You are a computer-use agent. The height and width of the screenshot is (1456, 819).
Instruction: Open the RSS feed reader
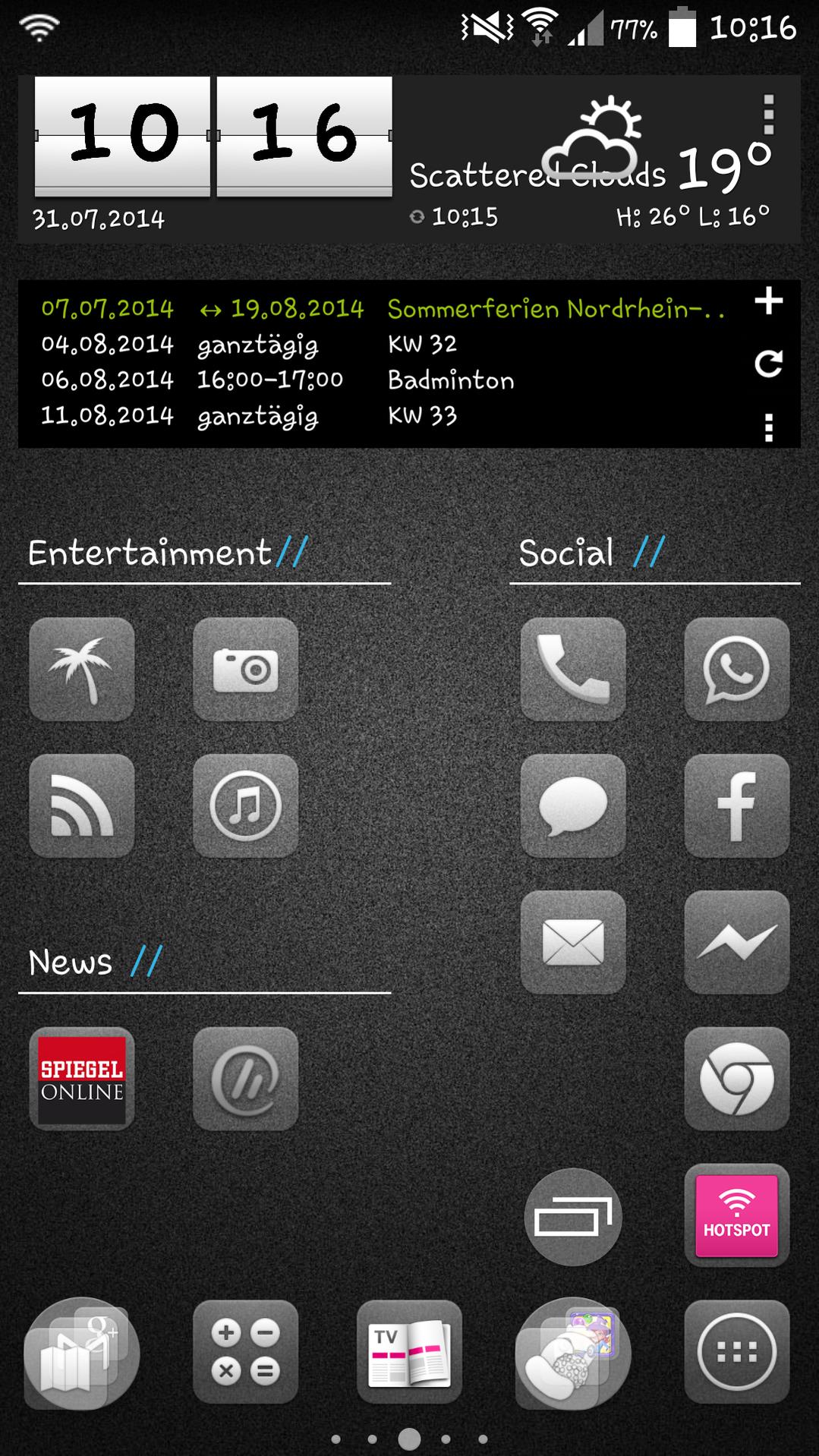(82, 806)
